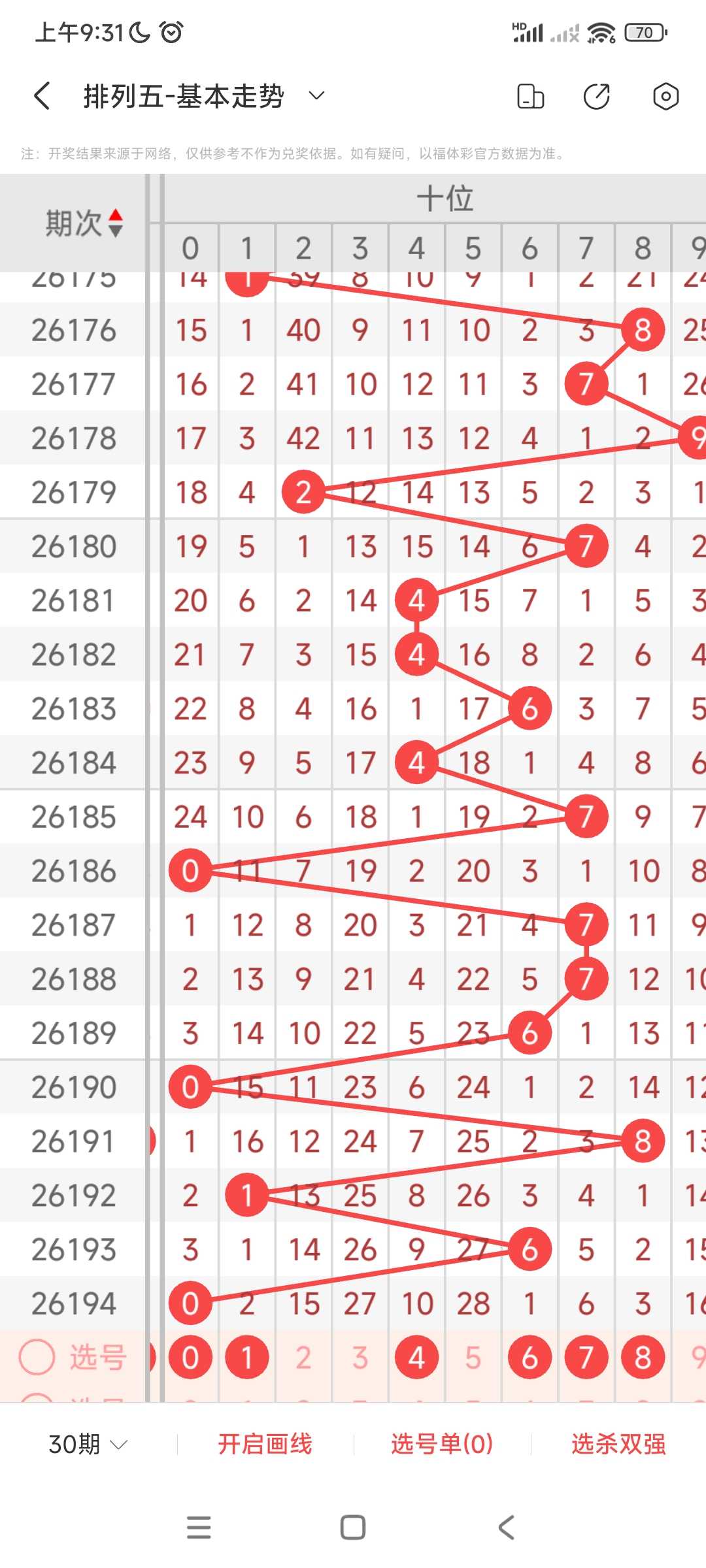Image resolution: width=706 pixels, height=1568 pixels.
Task: Select number 3 in the 选号 row
Action: (360, 1358)
